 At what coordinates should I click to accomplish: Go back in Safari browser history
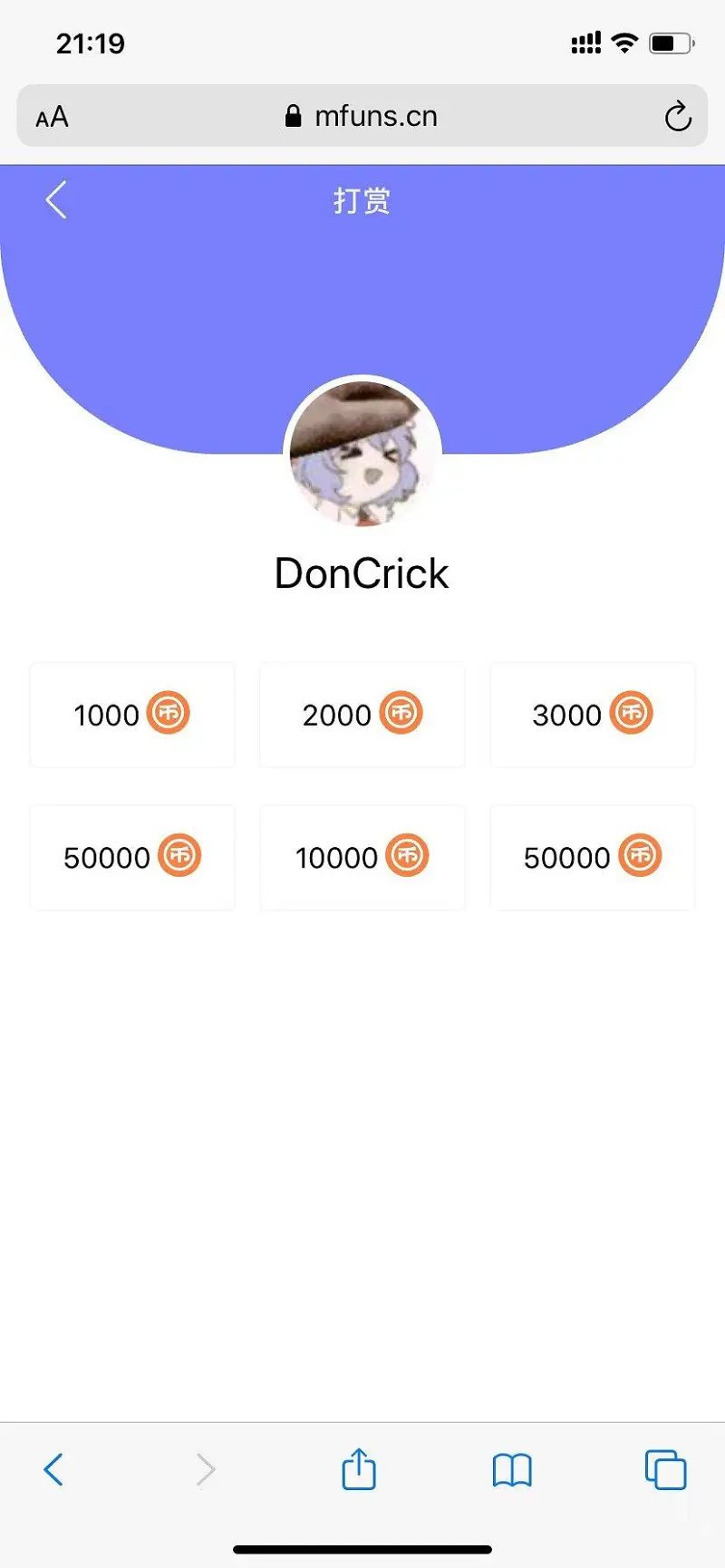(53, 1469)
